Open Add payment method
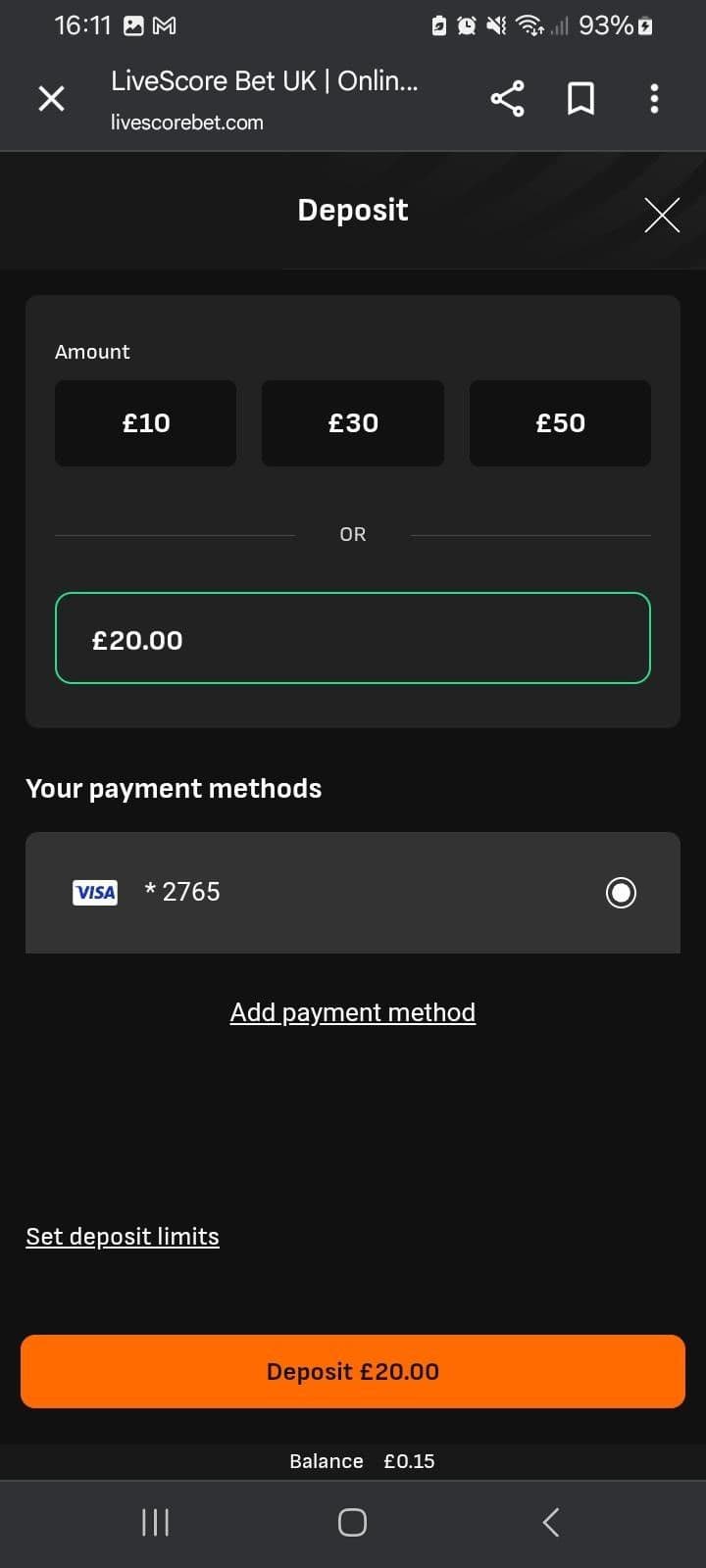This screenshot has height=1568, width=706. (x=352, y=1011)
